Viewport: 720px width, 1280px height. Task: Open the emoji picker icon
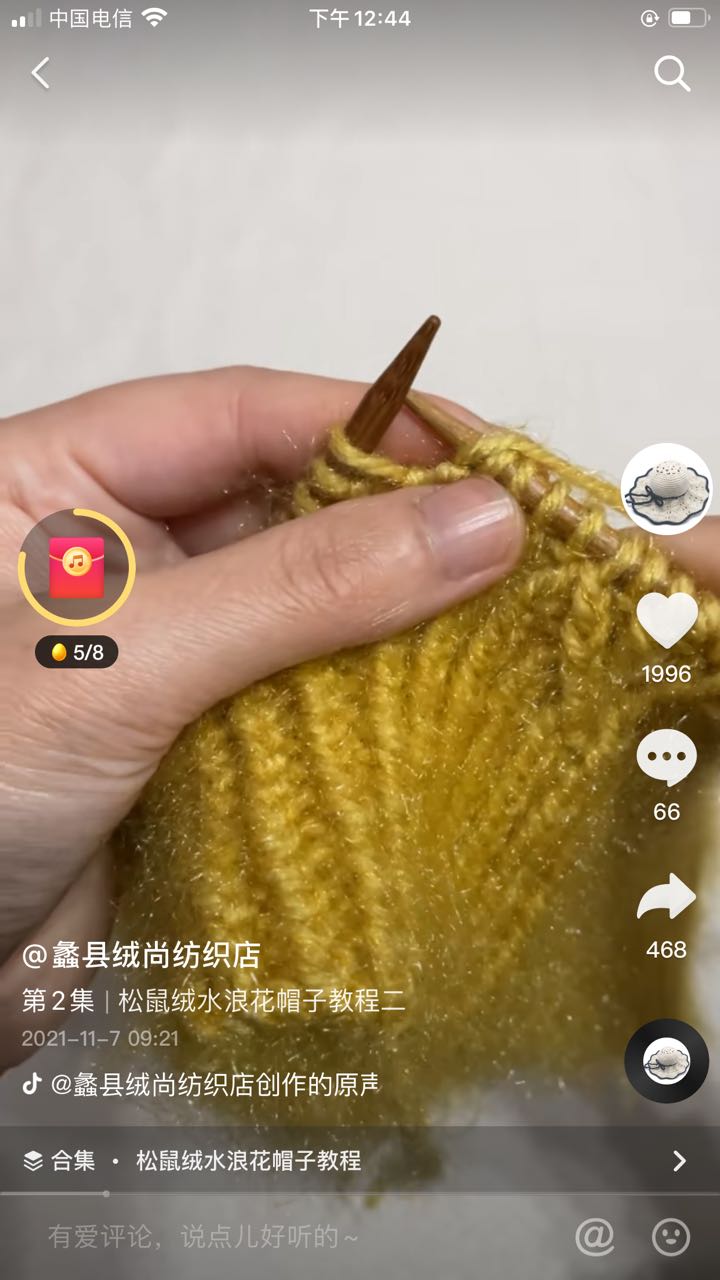coord(671,1237)
